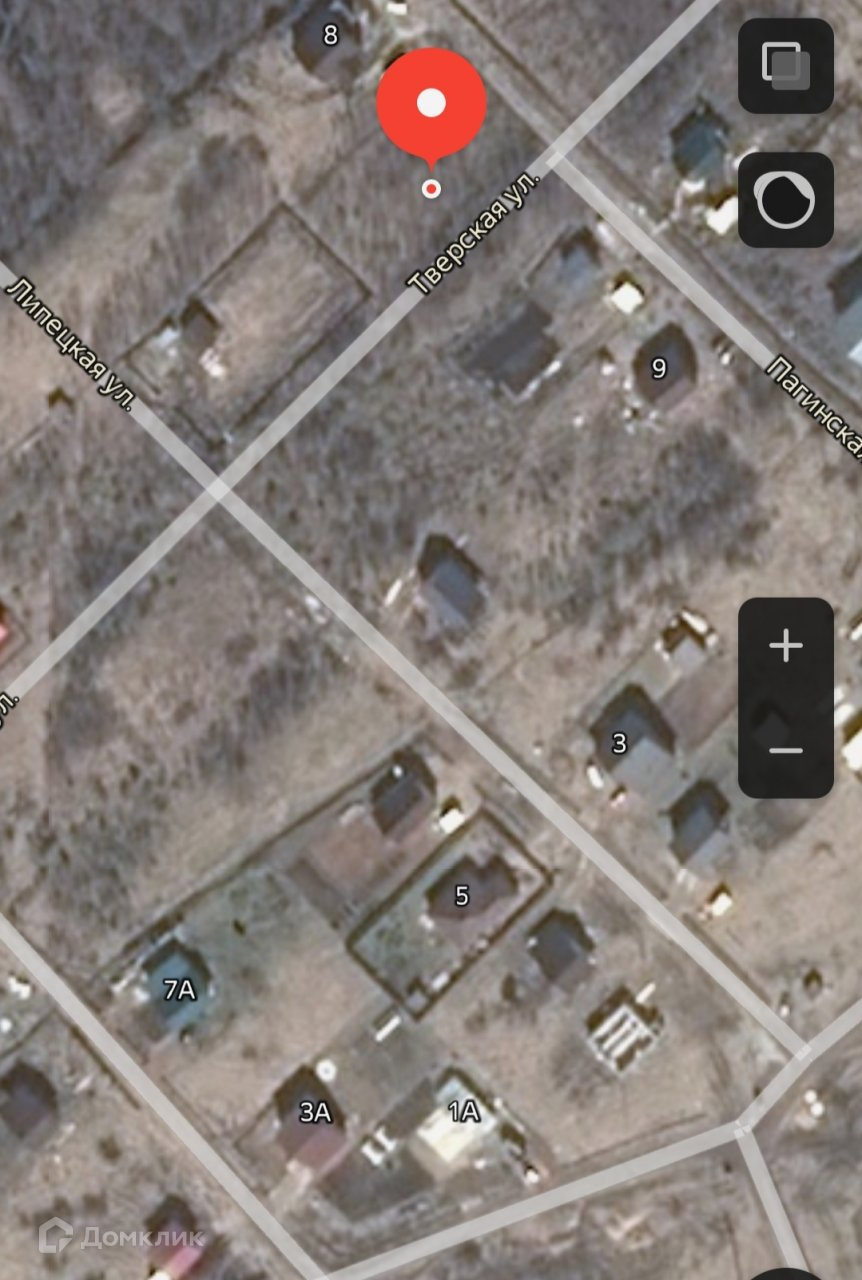Zoom out with the minus button

click(786, 751)
